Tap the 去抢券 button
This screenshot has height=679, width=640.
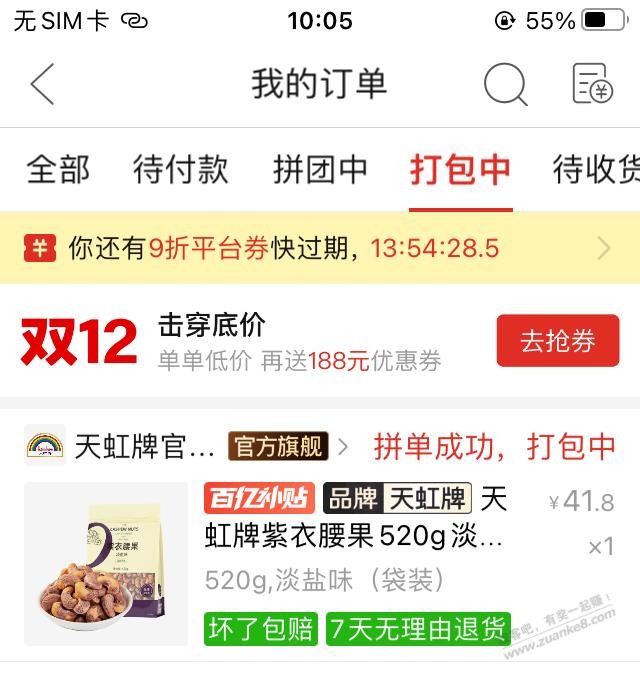pyautogui.click(x=557, y=341)
